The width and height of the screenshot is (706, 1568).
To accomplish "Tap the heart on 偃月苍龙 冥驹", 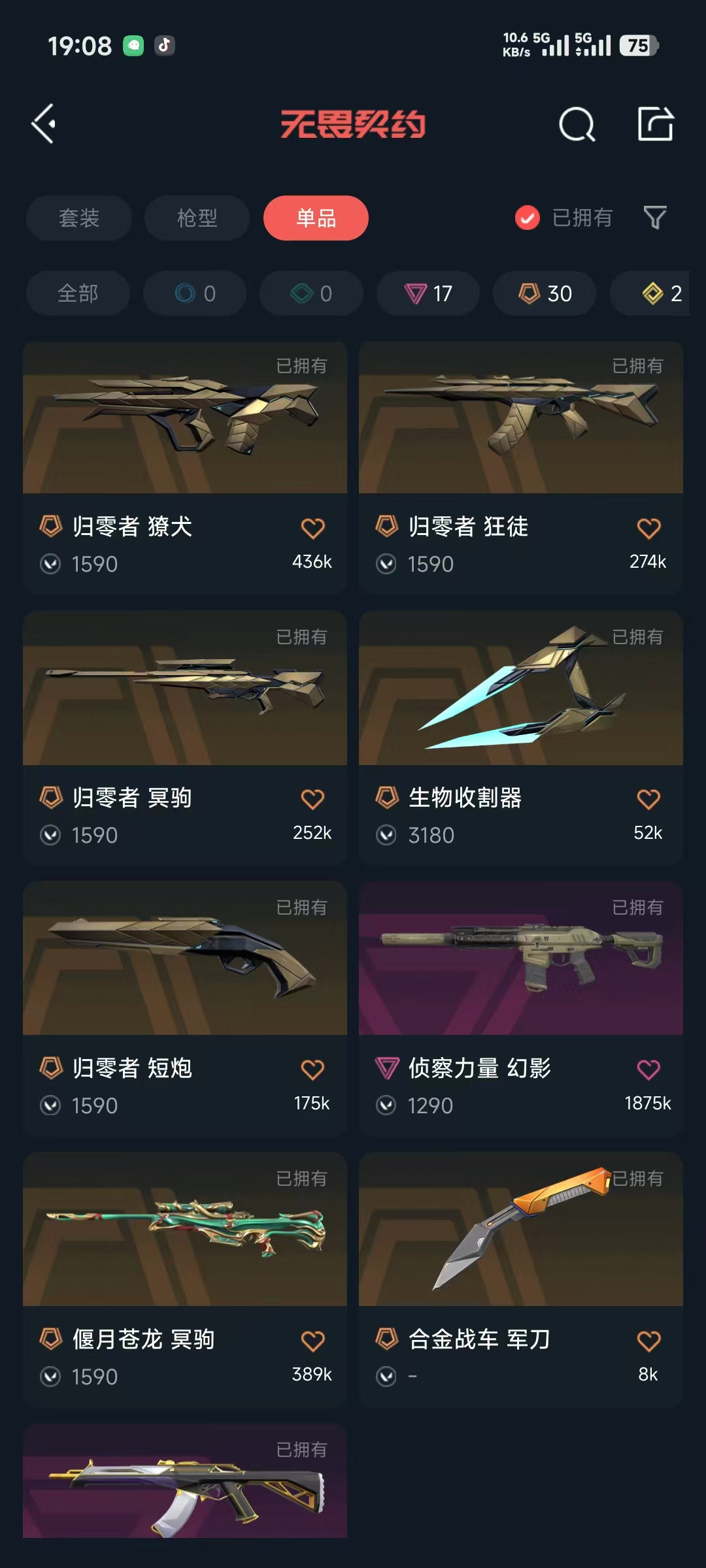I will pos(312,1341).
